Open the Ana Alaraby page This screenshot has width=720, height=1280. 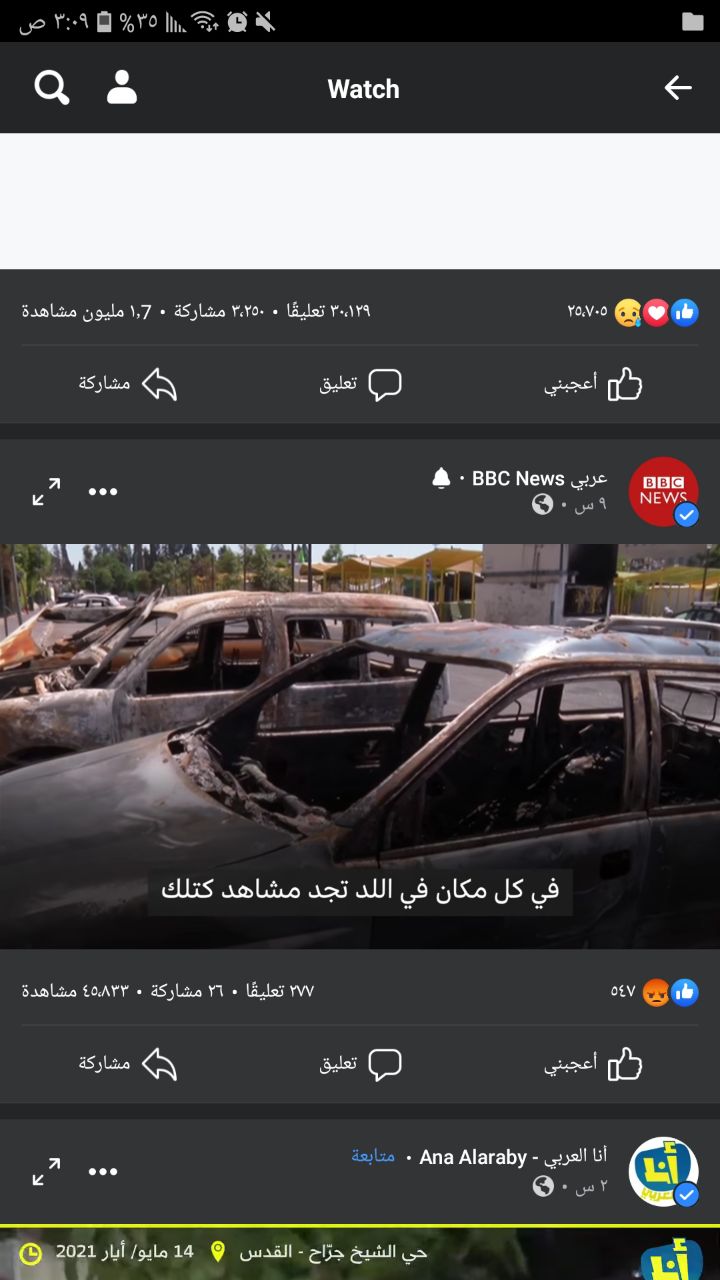(x=513, y=1157)
